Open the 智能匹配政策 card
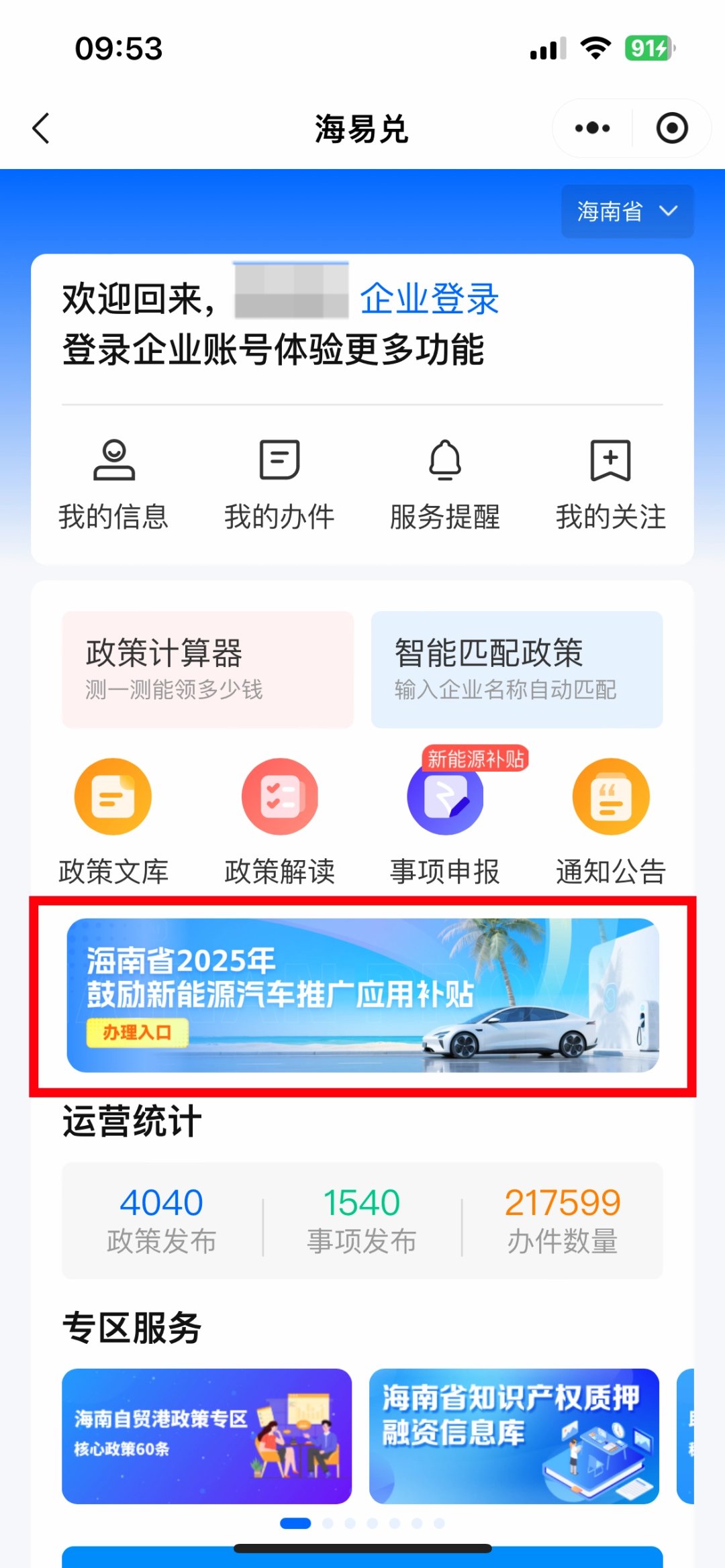725x1568 pixels. click(x=516, y=669)
